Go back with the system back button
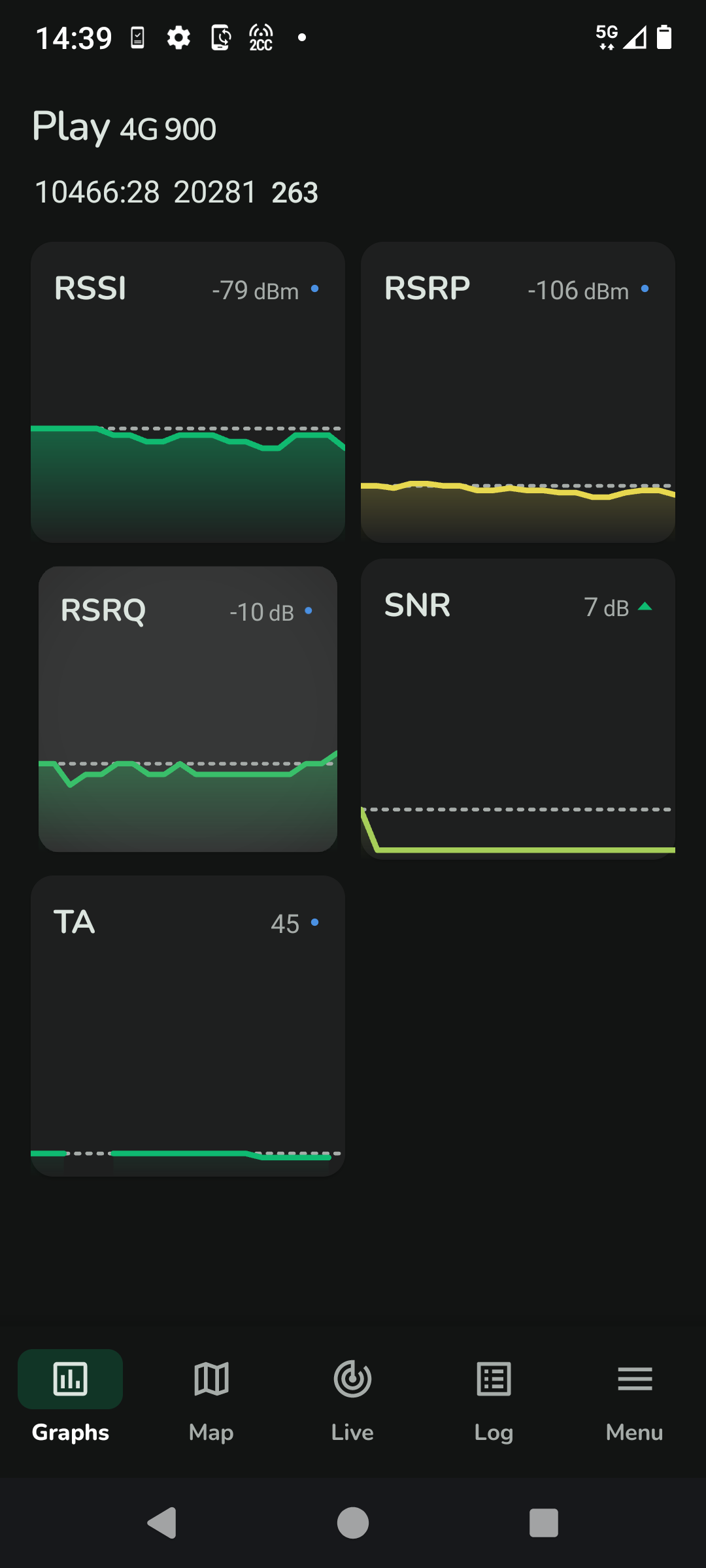Screen dimensions: 706x1568 pyautogui.click(x=162, y=1523)
